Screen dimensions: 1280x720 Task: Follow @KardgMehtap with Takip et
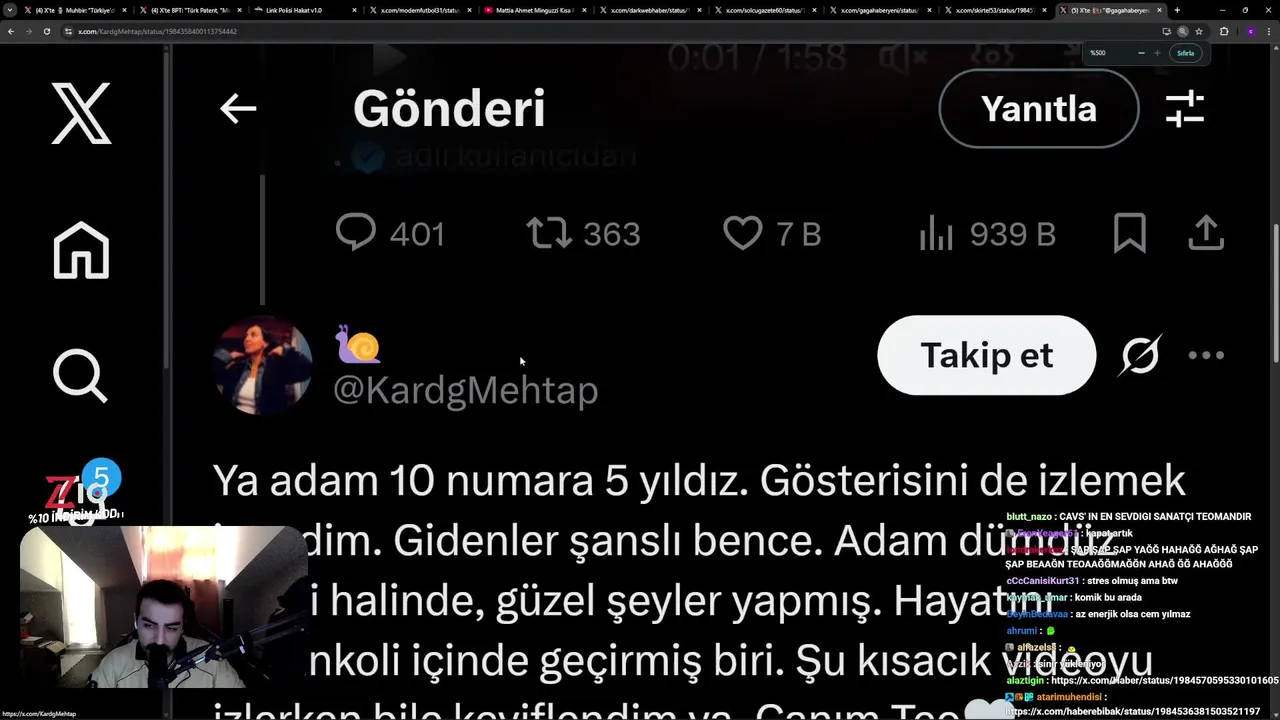click(986, 355)
